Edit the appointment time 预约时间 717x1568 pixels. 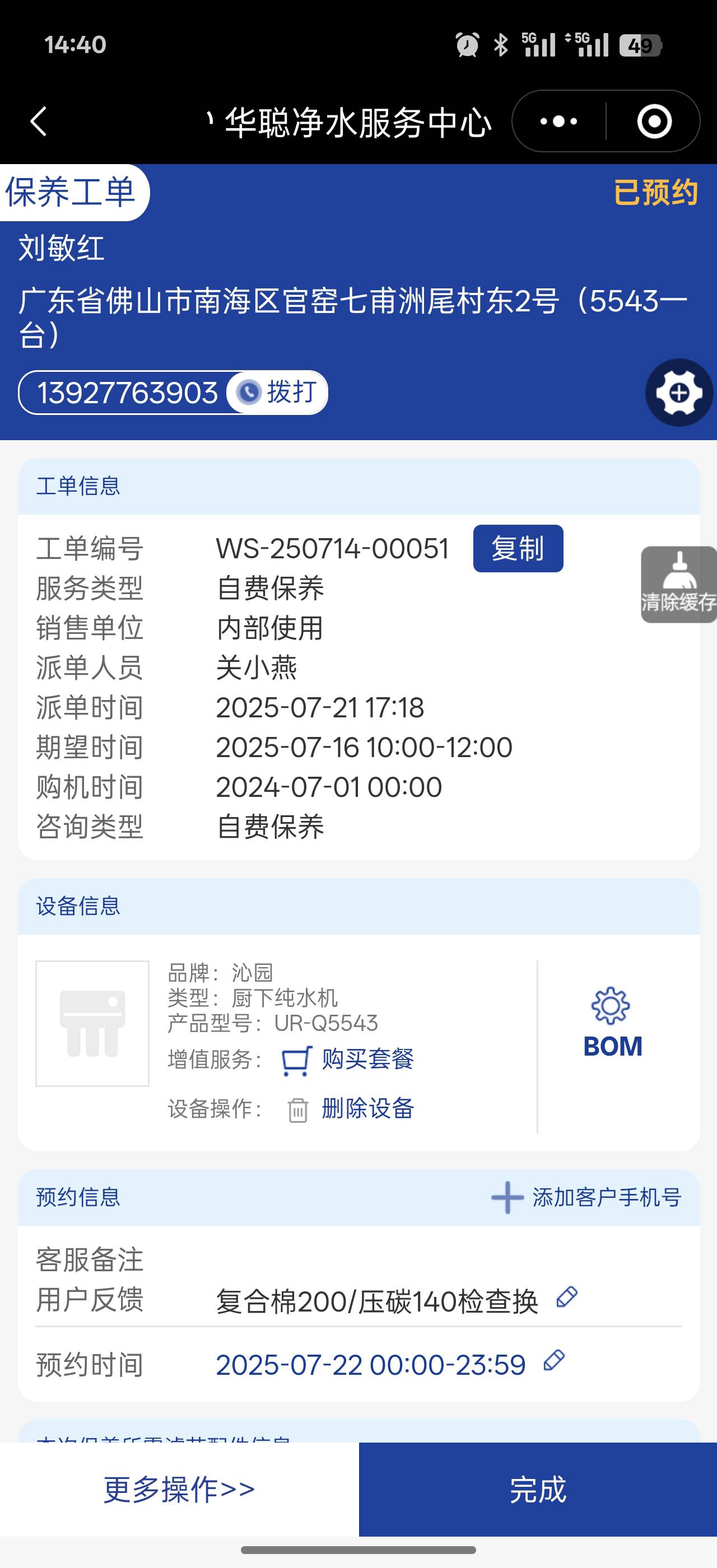pyautogui.click(x=554, y=1360)
